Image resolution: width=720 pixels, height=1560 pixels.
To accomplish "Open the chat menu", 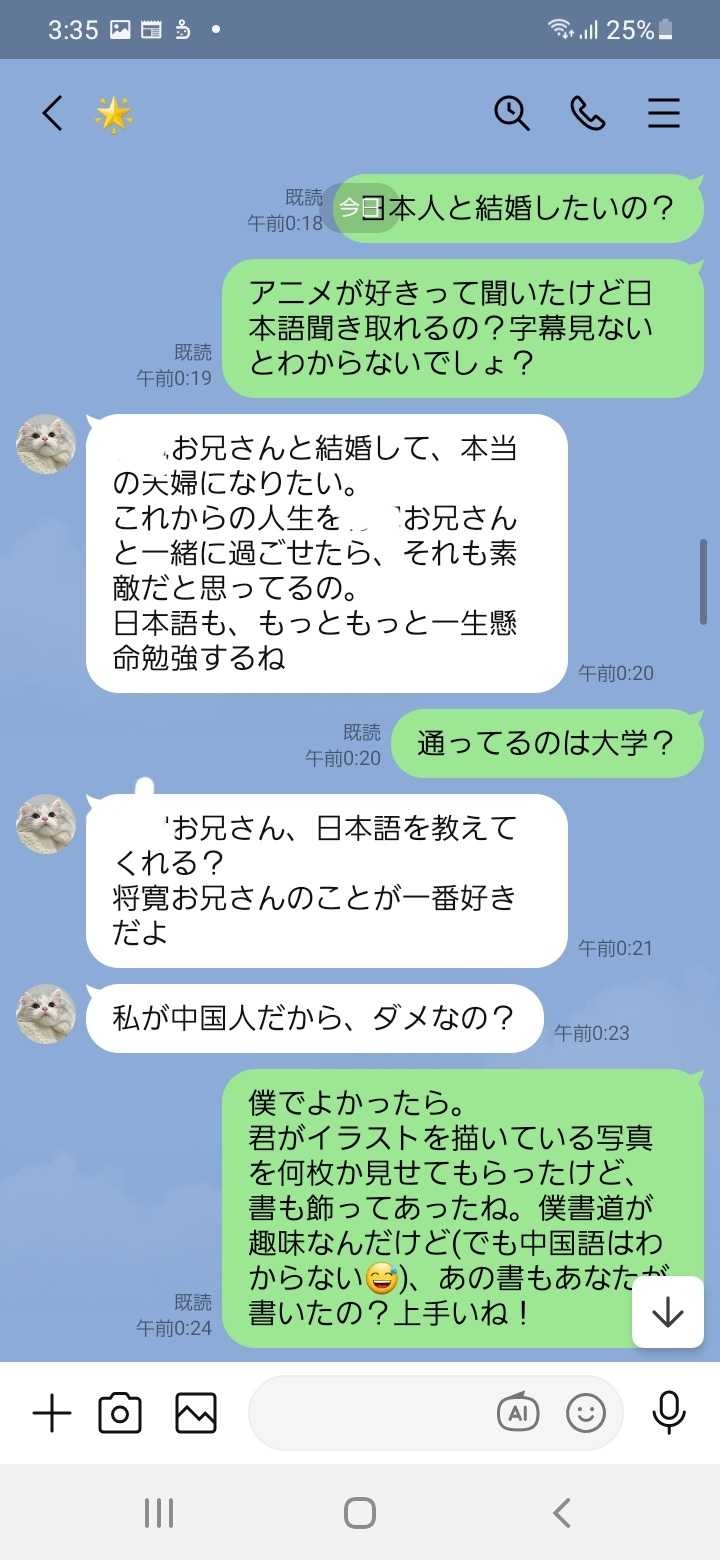I will (x=663, y=114).
